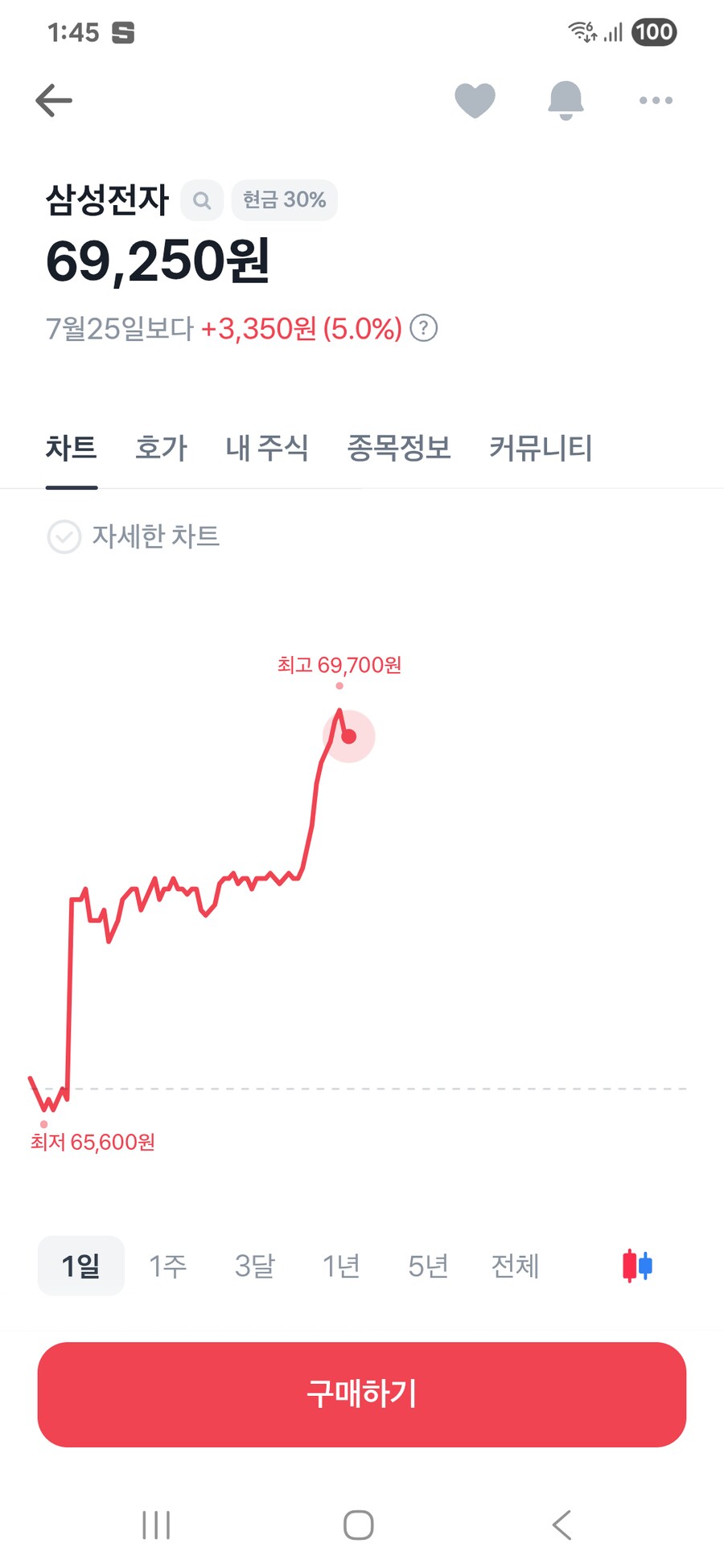Open the 커뮤니티 tab

tap(541, 449)
